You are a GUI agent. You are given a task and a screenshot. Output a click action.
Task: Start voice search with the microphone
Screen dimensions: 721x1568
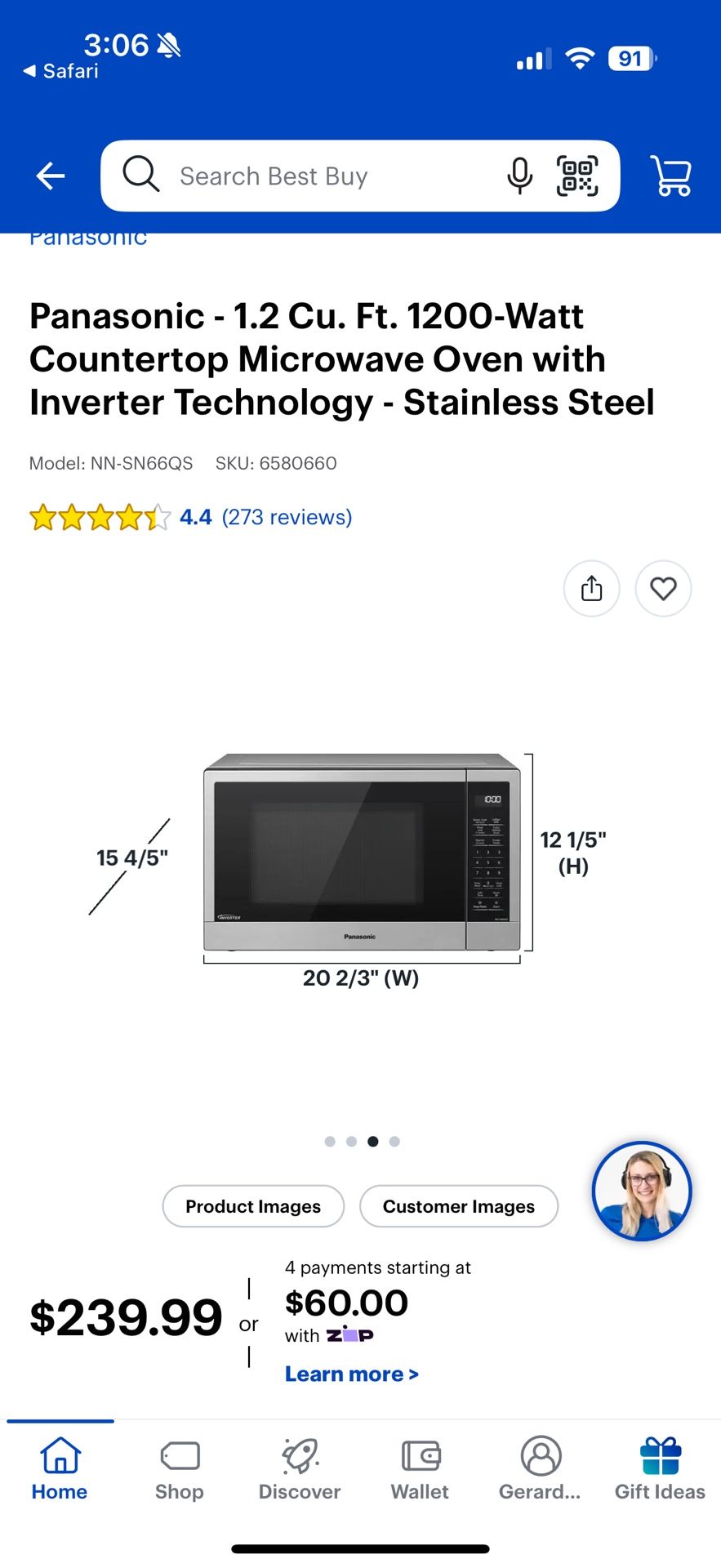[x=519, y=176]
